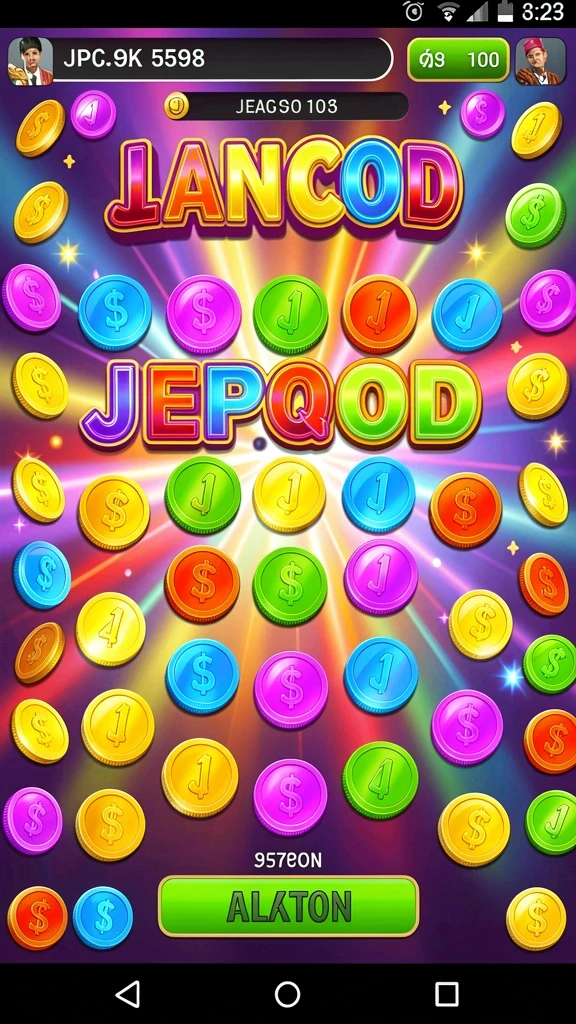Go back with the system back button
Image resolution: width=576 pixels, height=1024 pixels.
(x=128, y=994)
